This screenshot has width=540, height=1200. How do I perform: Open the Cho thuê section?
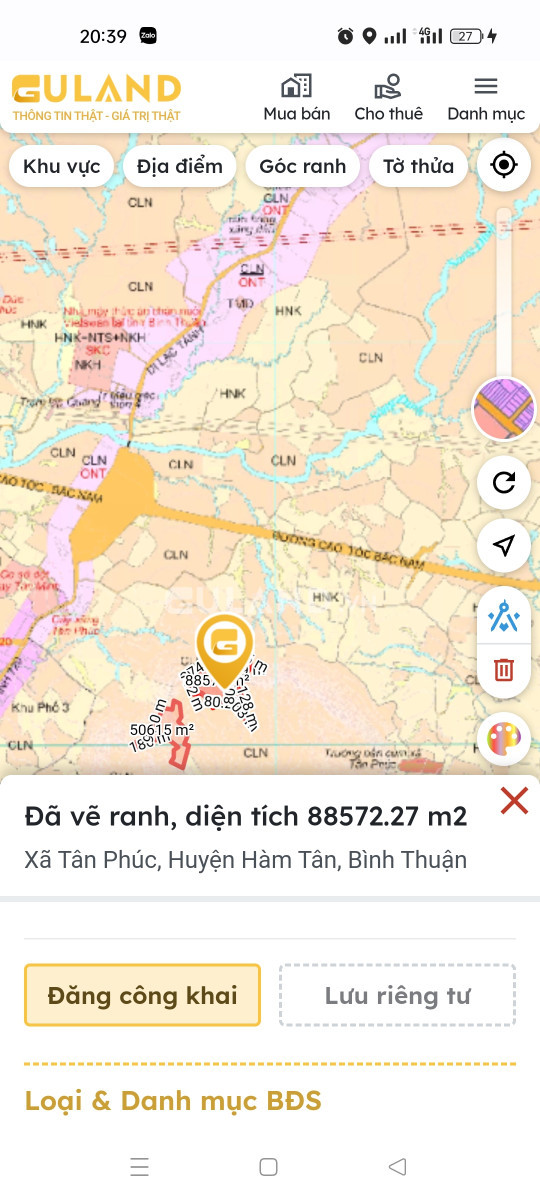click(x=388, y=97)
